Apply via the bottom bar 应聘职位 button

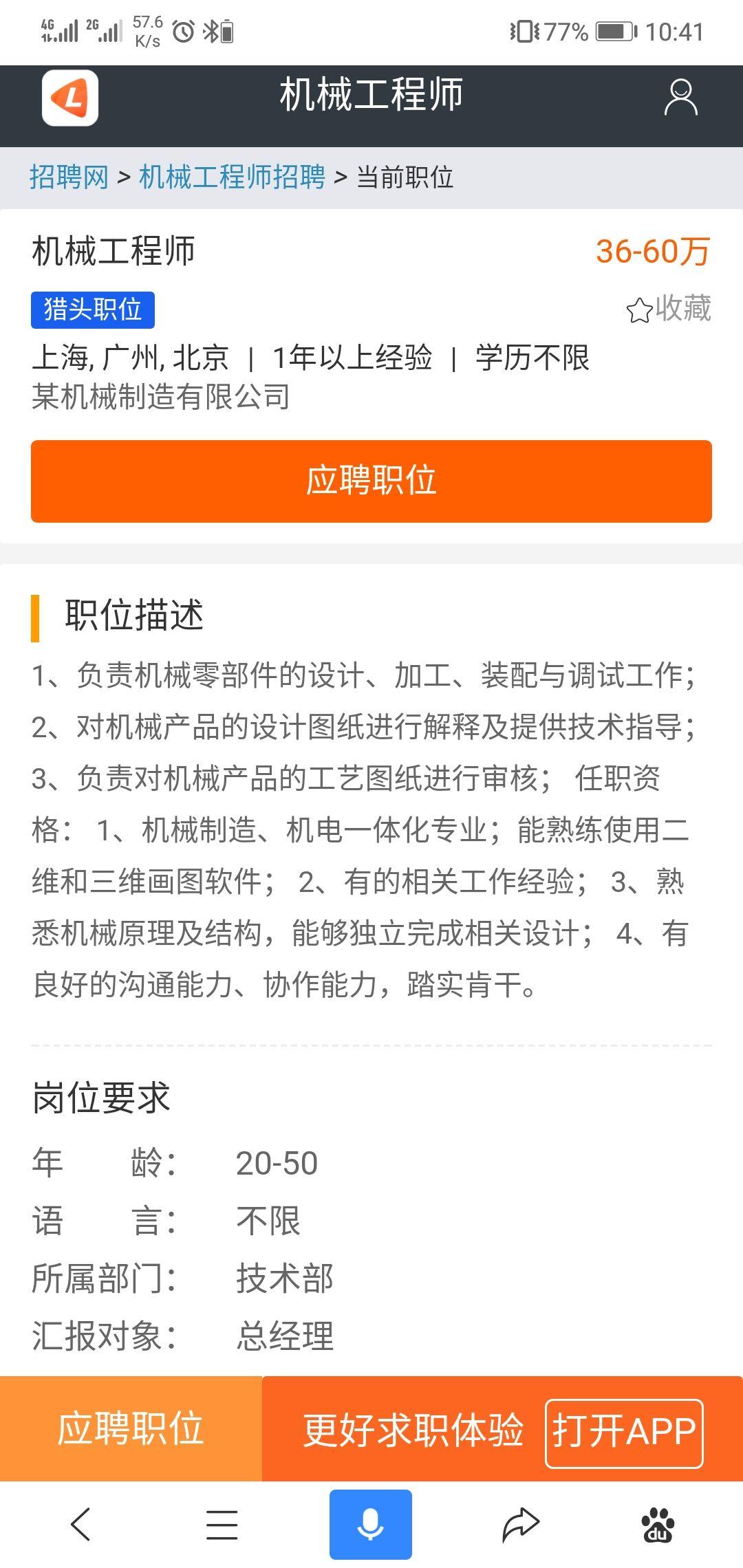[x=131, y=1428]
